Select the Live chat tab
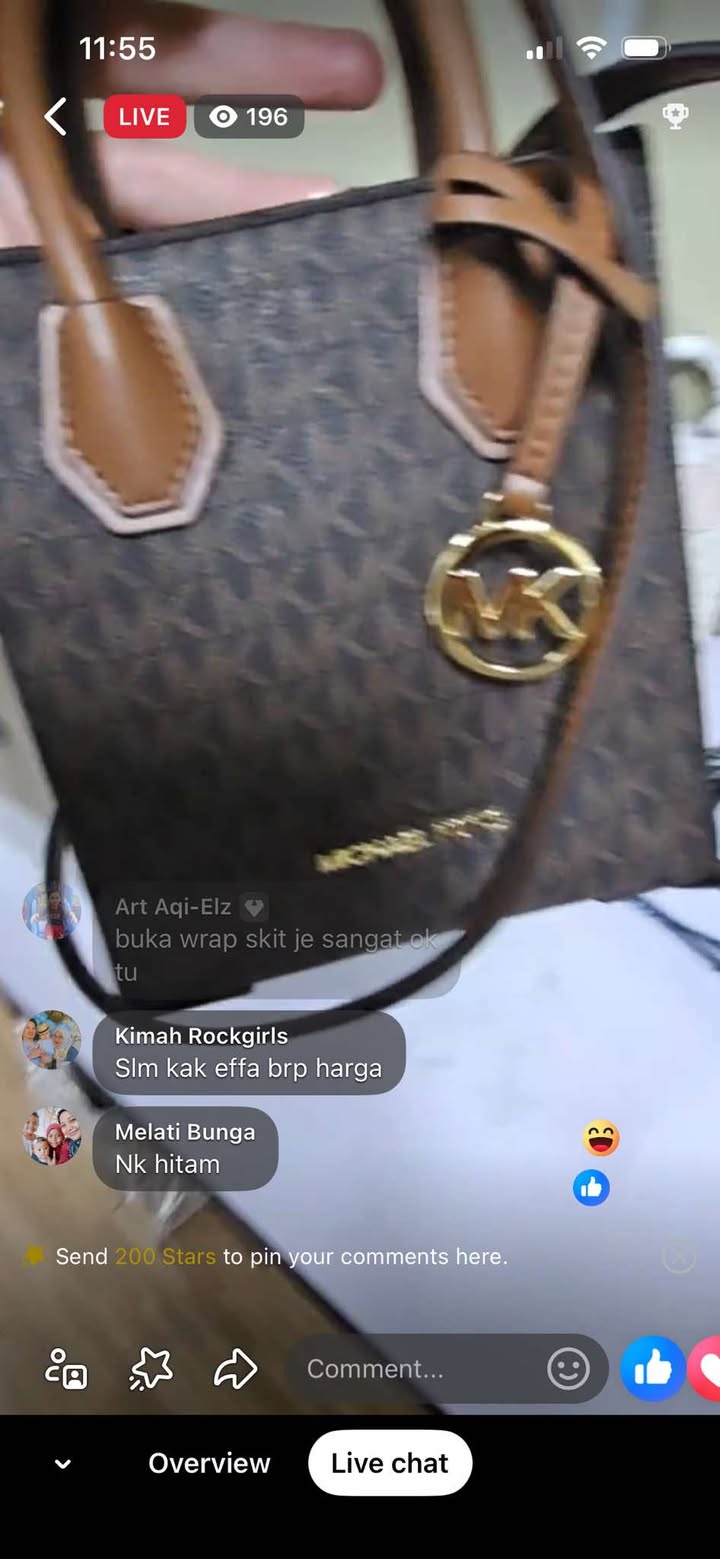This screenshot has height=1559, width=720. click(389, 1463)
